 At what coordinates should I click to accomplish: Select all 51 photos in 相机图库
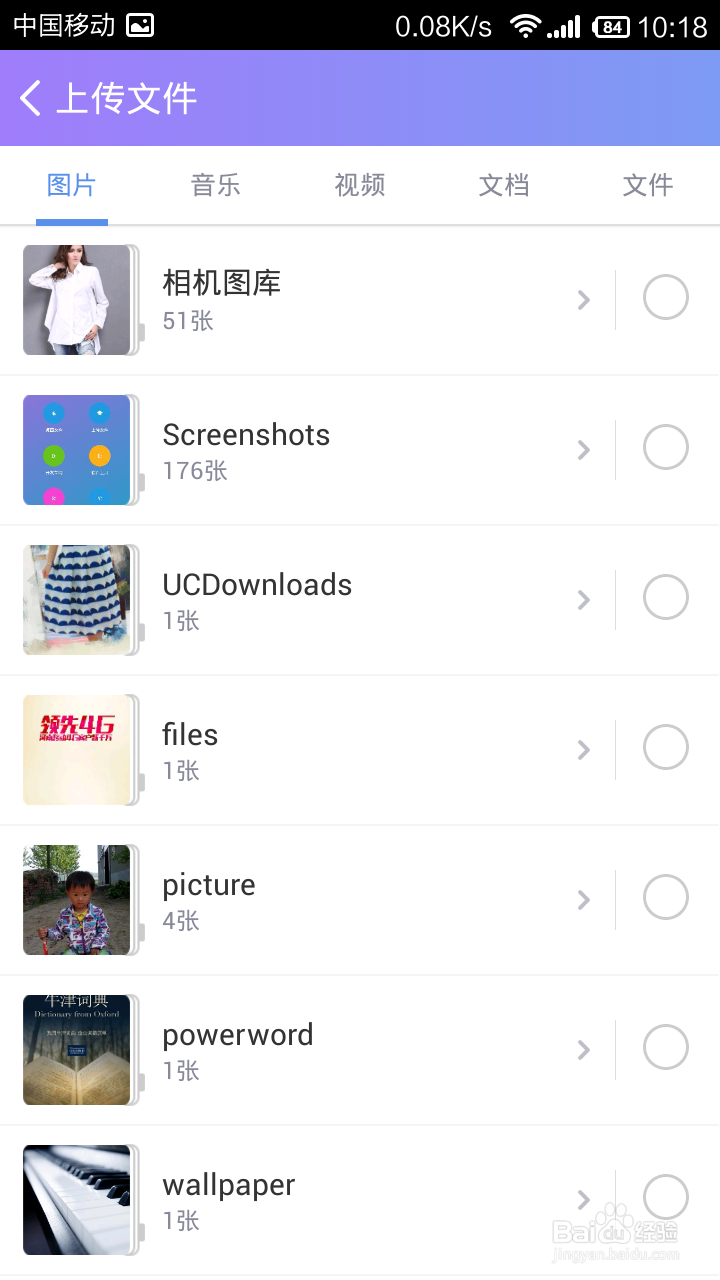[666, 298]
